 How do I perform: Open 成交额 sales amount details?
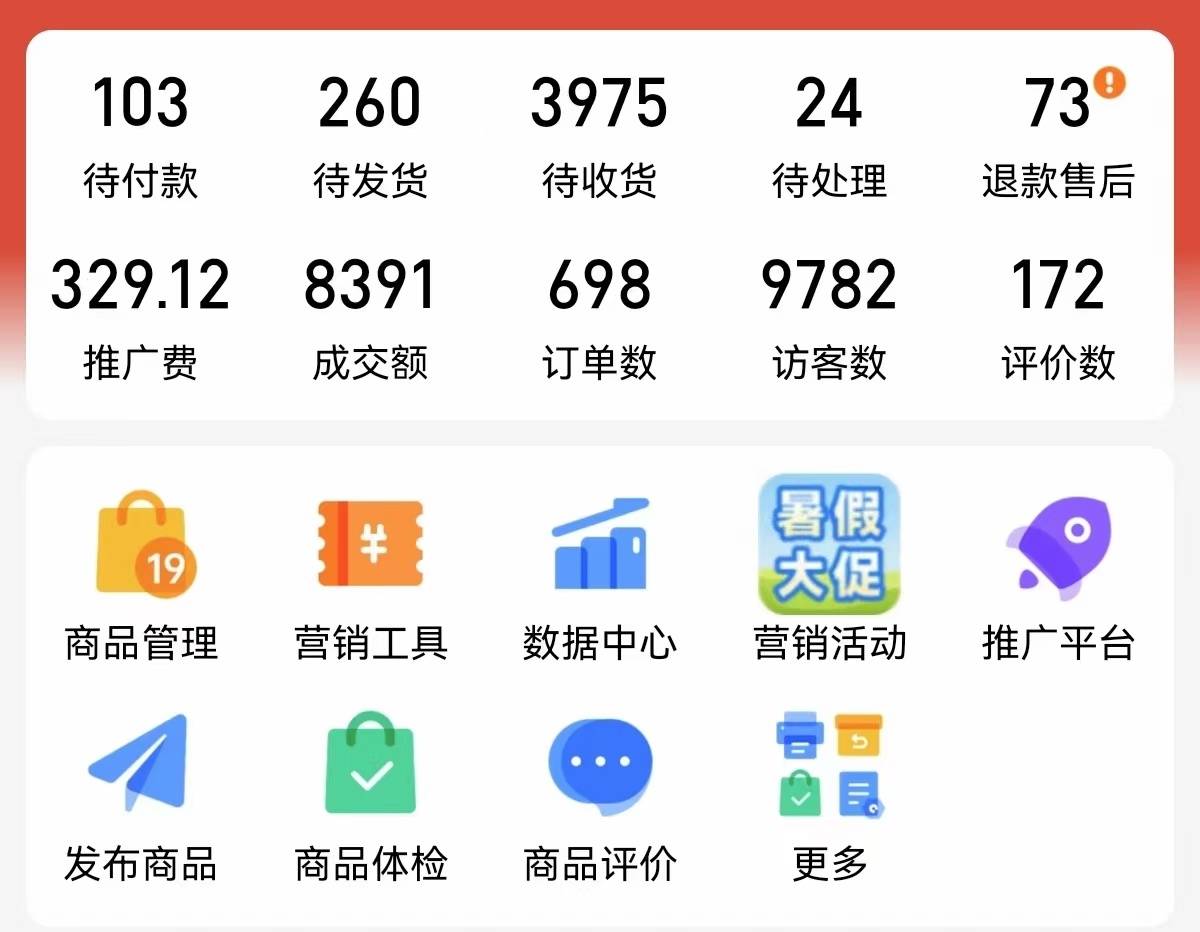point(370,318)
